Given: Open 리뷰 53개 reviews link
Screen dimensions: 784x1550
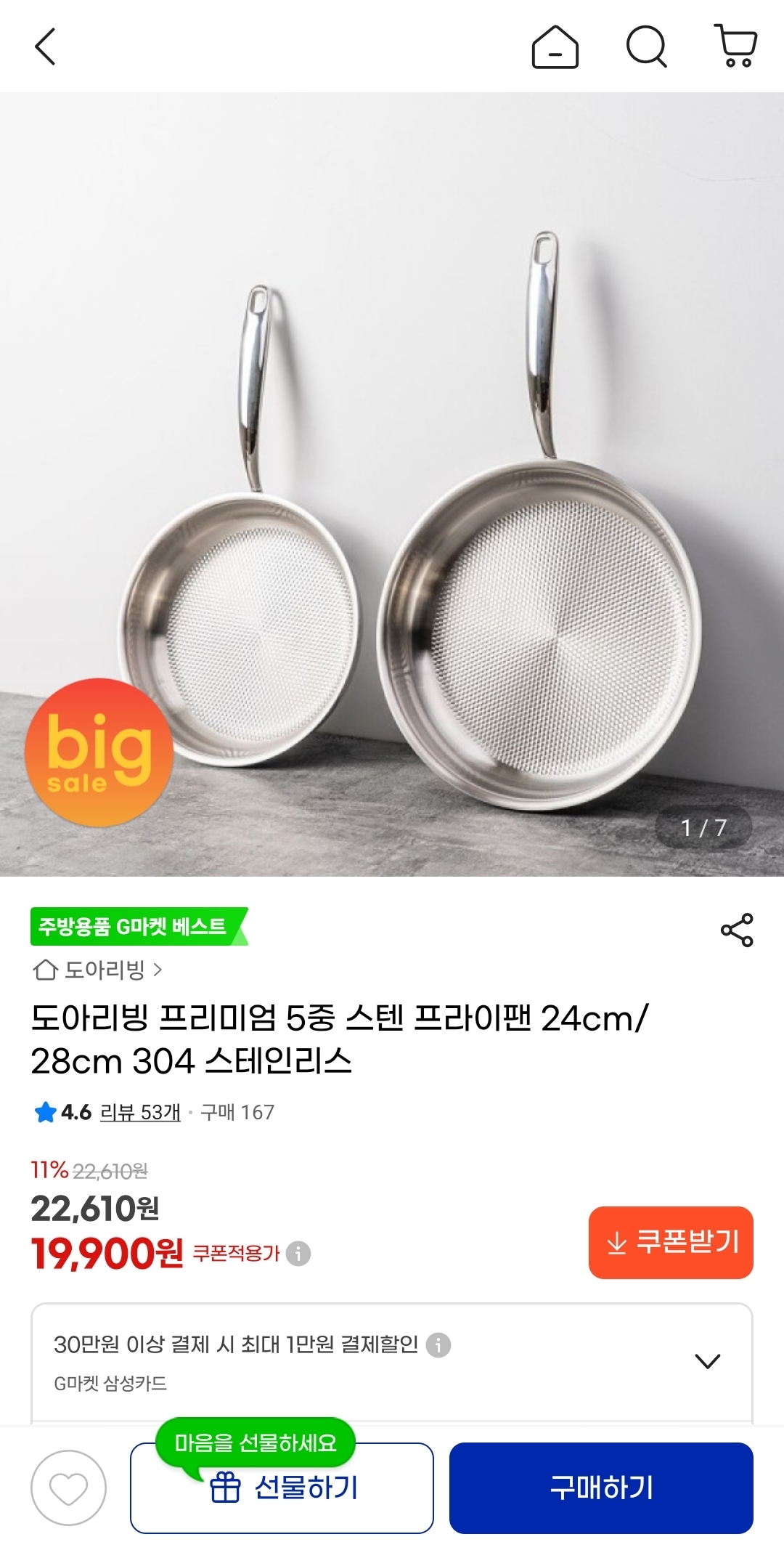Looking at the screenshot, I should click(x=140, y=1112).
